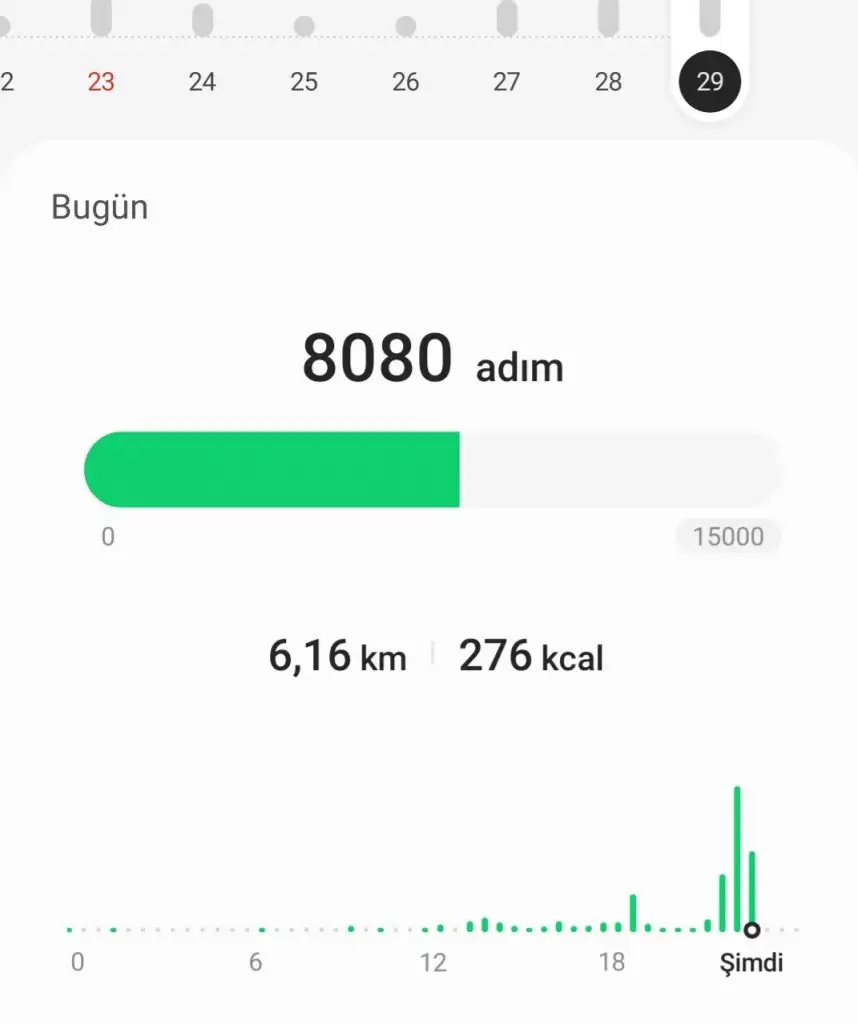View steps for day 26

coord(405,81)
